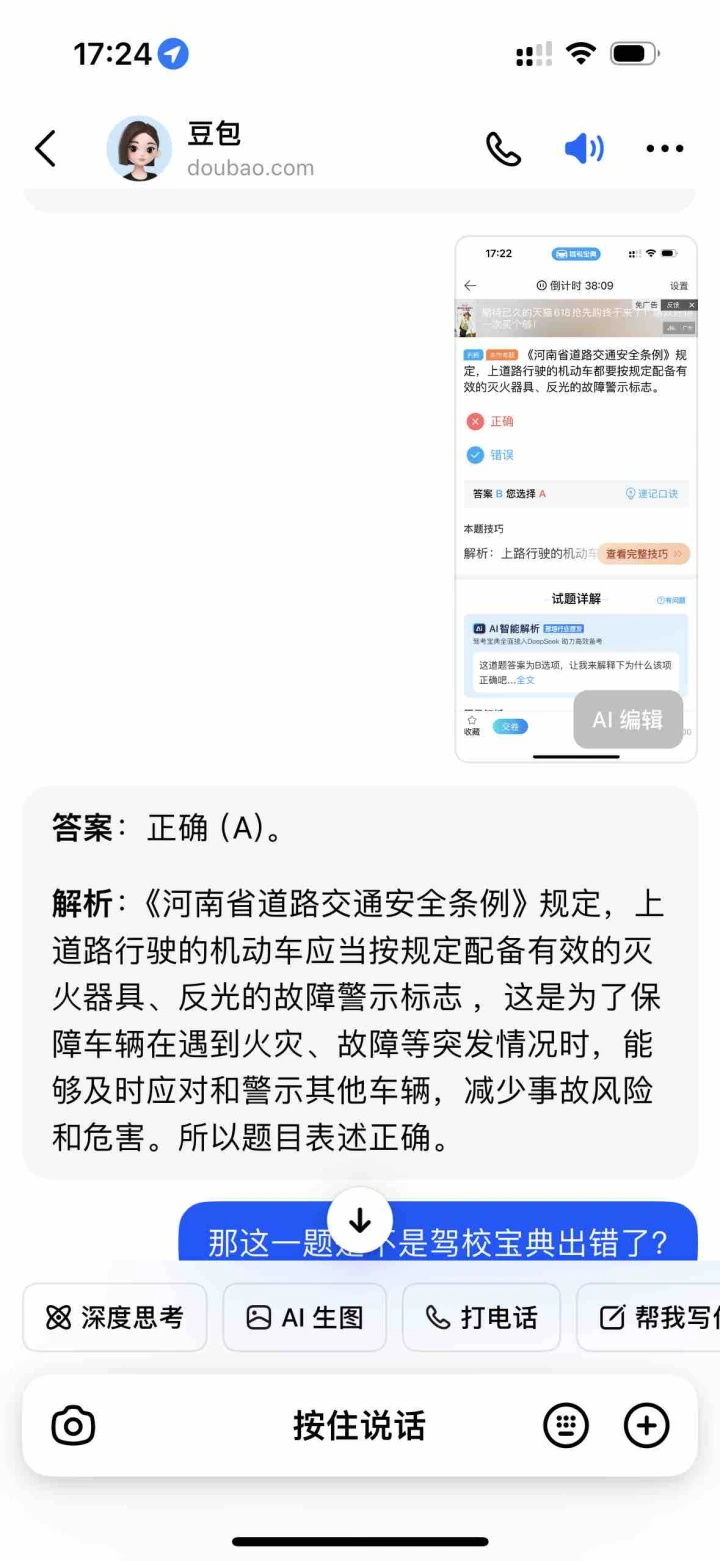Open the three-dot overflow menu

[x=665, y=149]
